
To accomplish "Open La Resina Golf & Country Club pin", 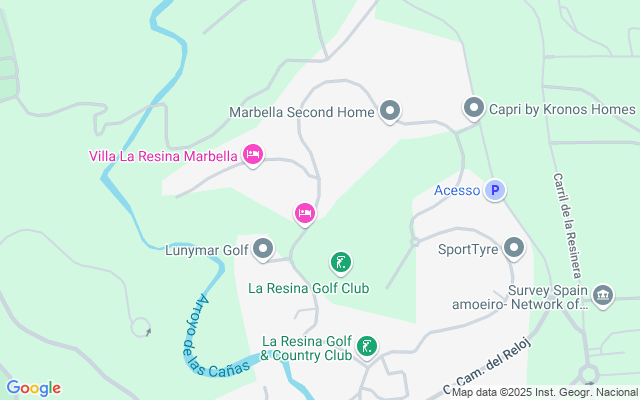I will (367, 347).
